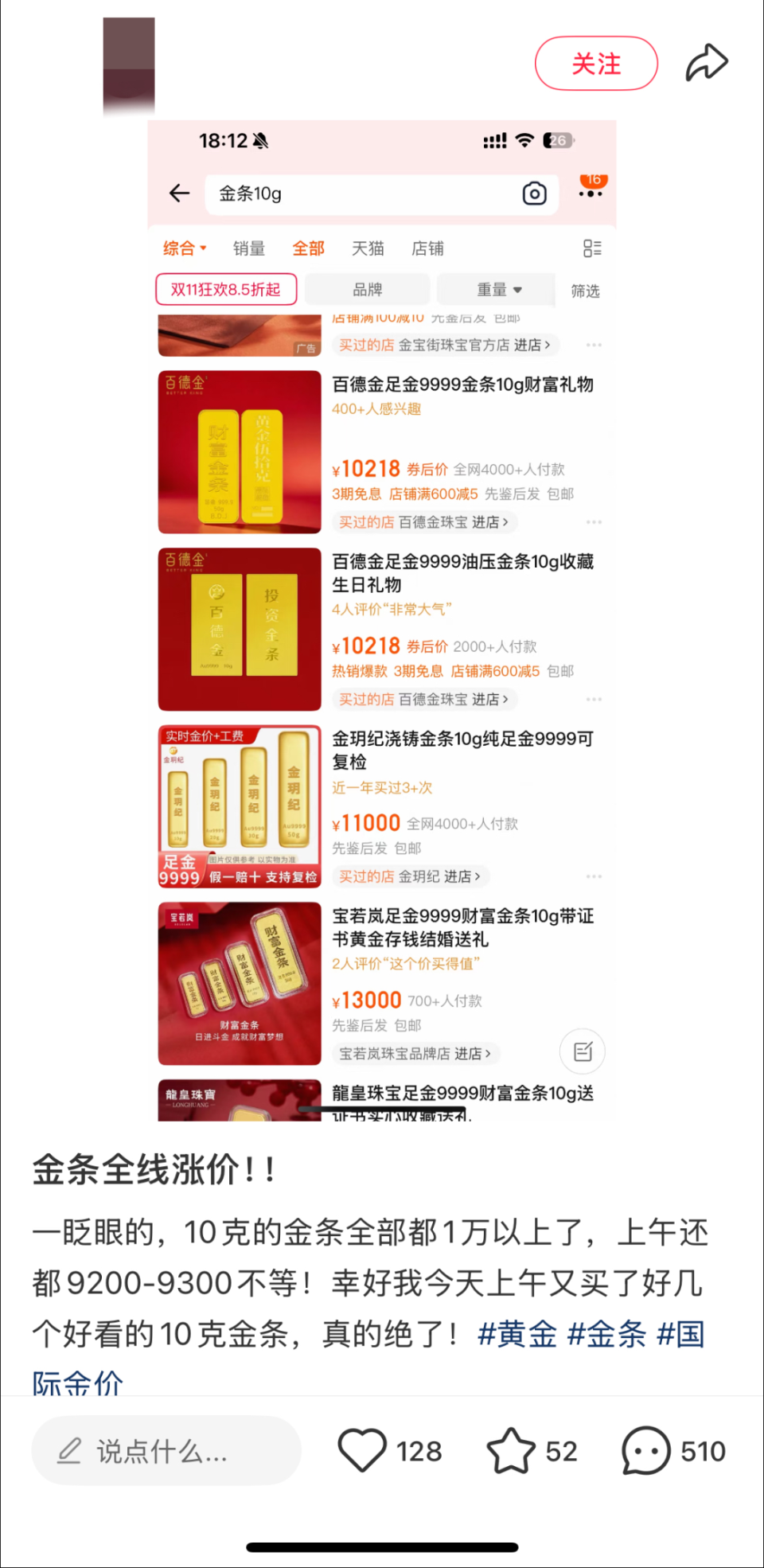The image size is (764, 1568).
Task: Click the back arrow beside the search bar
Action: (179, 193)
